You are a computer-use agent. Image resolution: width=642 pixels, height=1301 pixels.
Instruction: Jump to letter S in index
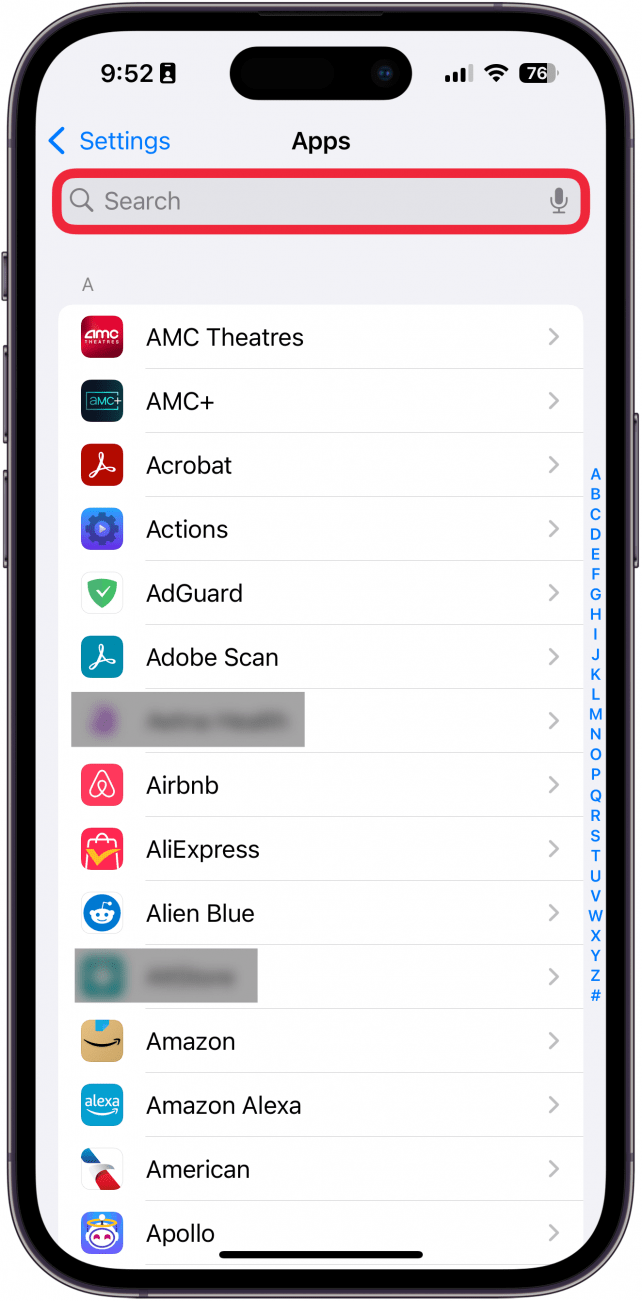coord(595,835)
